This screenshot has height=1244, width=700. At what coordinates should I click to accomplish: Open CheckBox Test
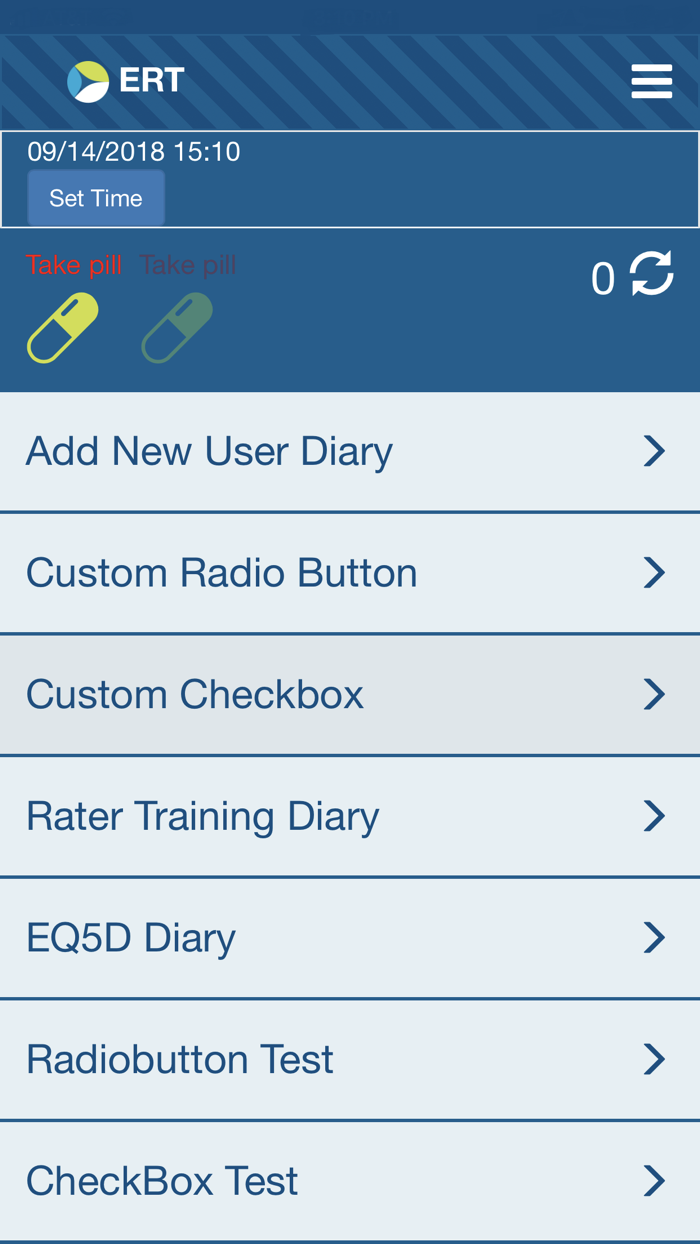[349, 1181]
